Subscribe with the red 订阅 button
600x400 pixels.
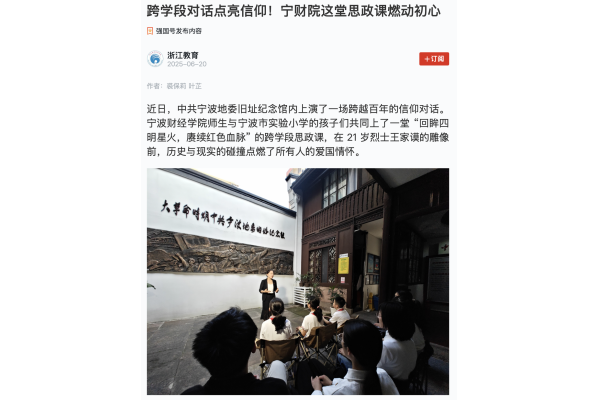coord(433,59)
